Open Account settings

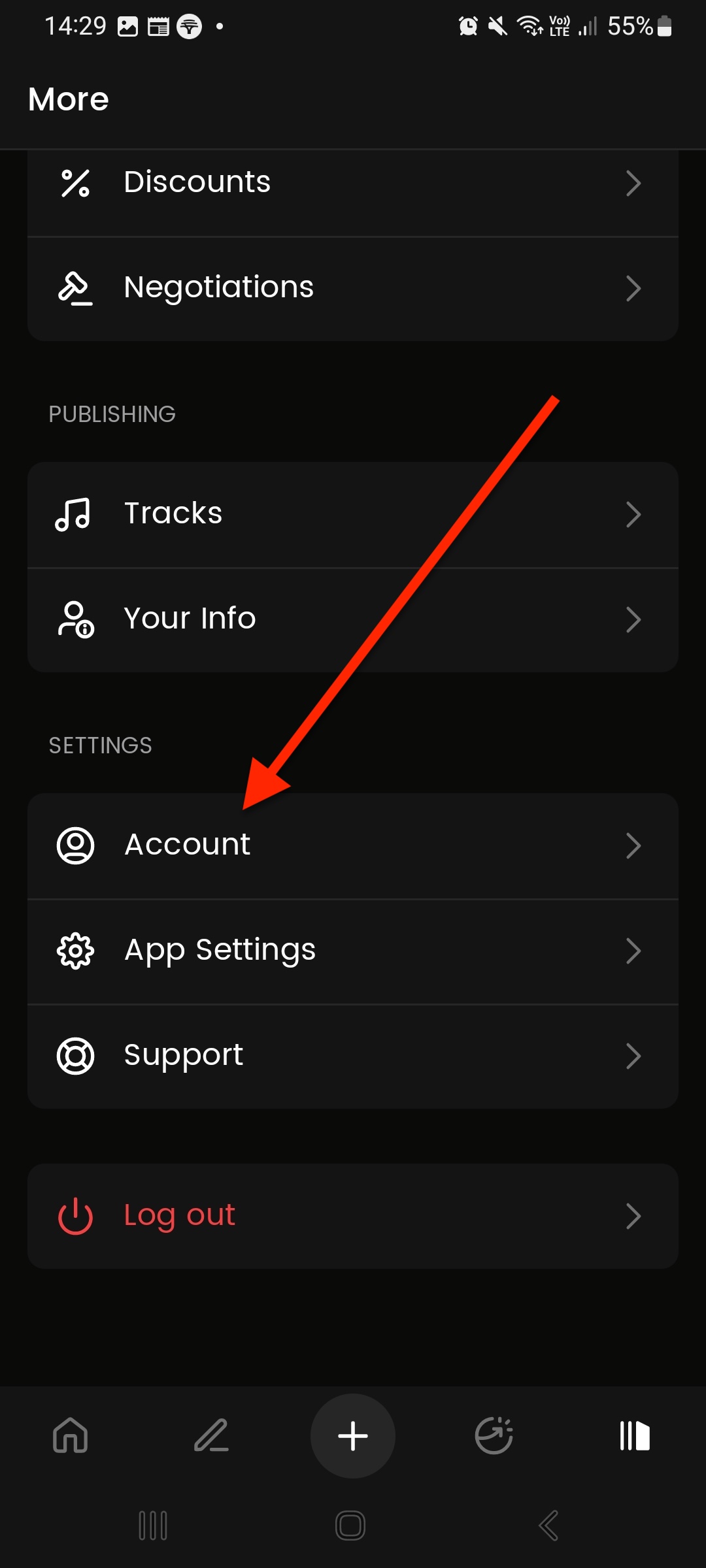click(353, 845)
